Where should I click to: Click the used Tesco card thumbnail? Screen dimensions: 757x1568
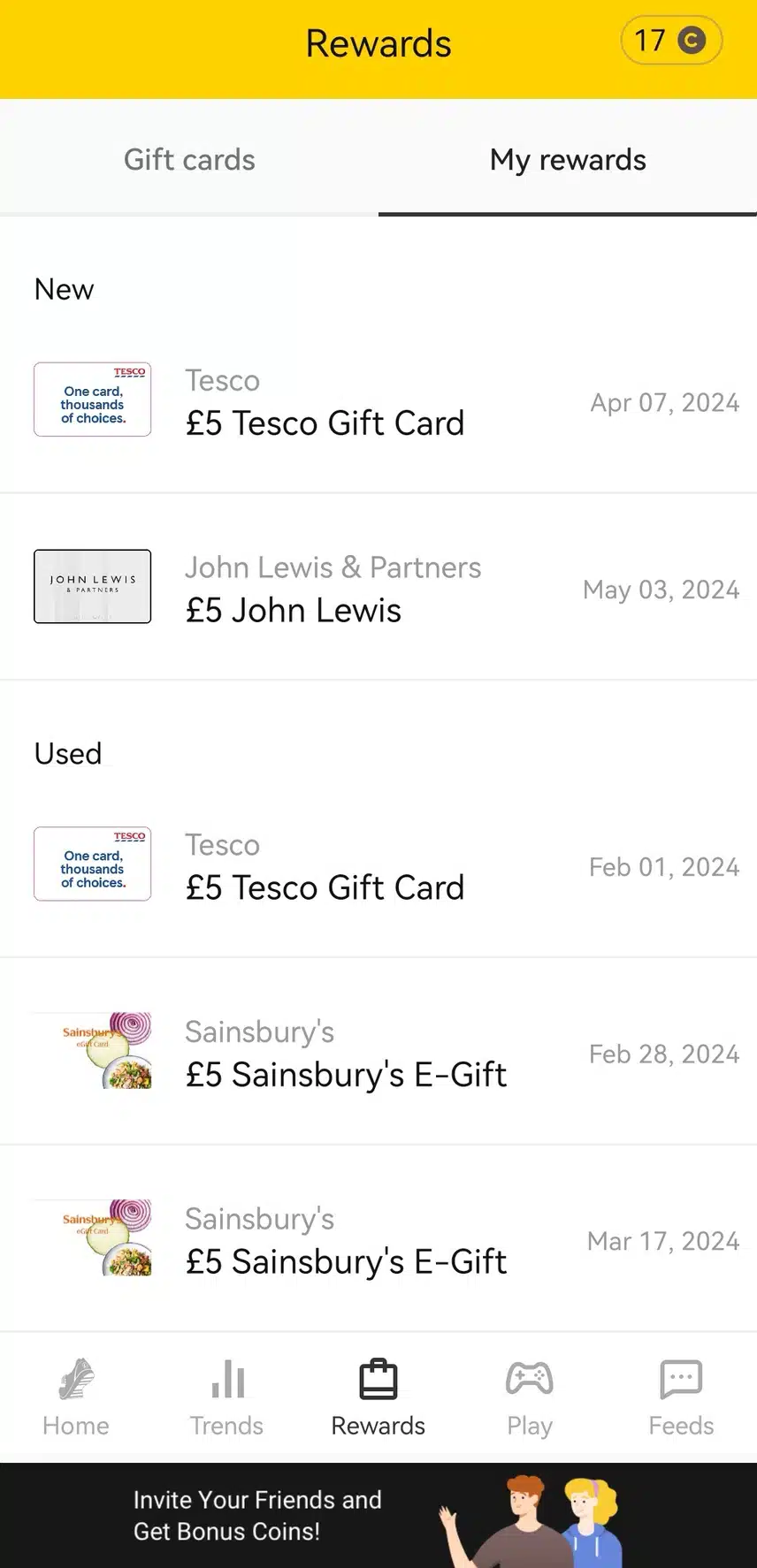point(92,864)
